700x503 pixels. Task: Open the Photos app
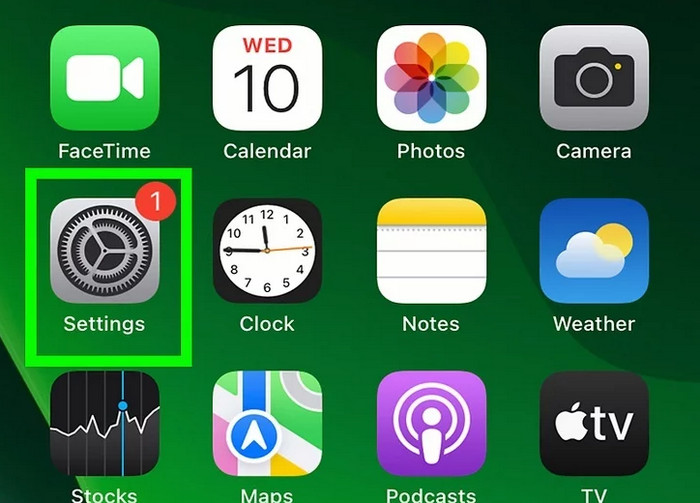pos(431,79)
